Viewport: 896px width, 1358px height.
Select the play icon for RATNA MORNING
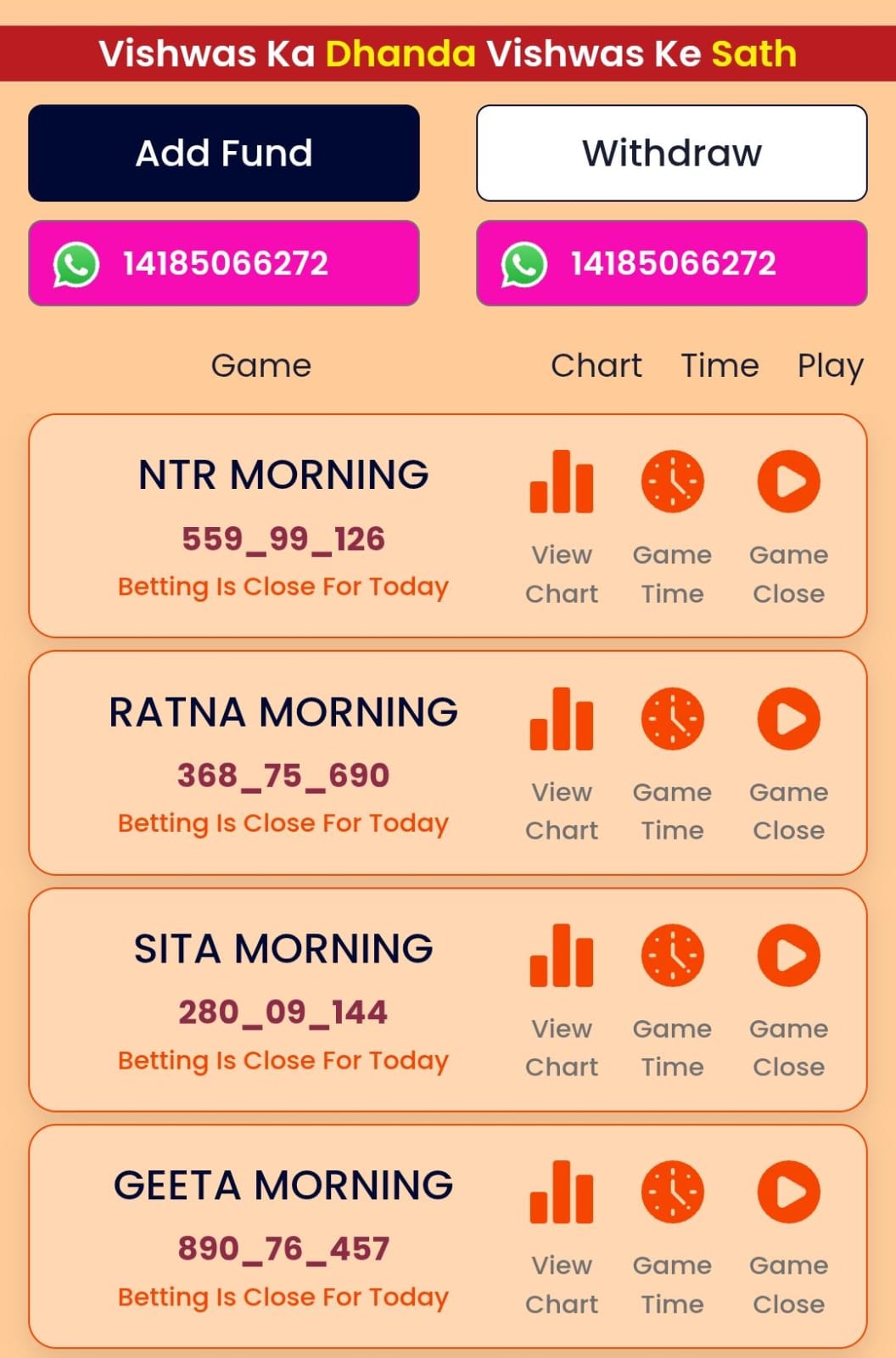(x=788, y=719)
